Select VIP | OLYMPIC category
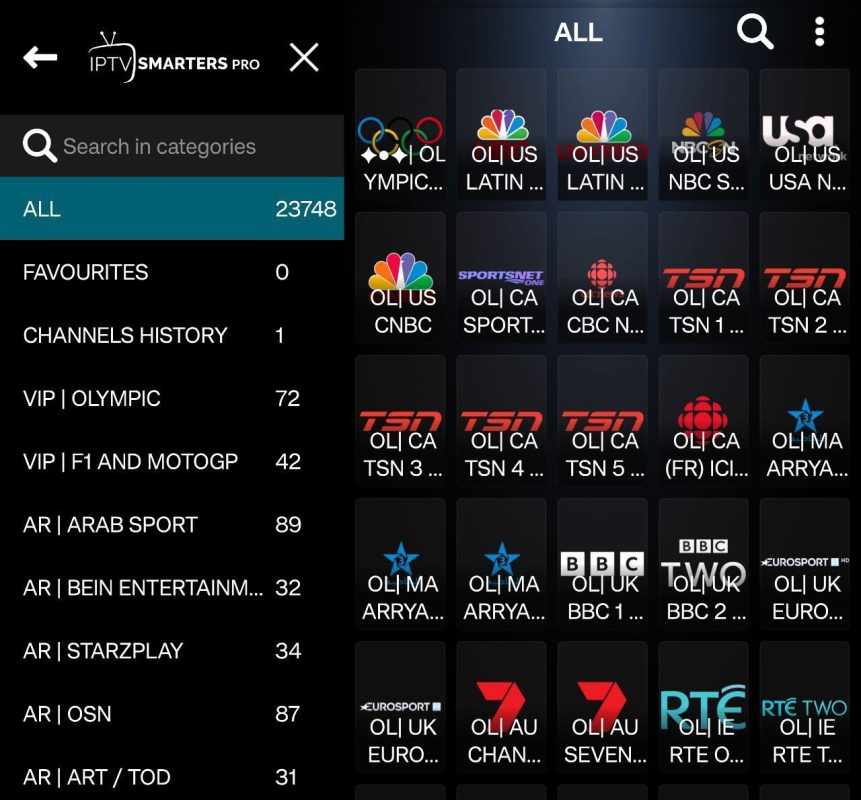 coord(172,398)
